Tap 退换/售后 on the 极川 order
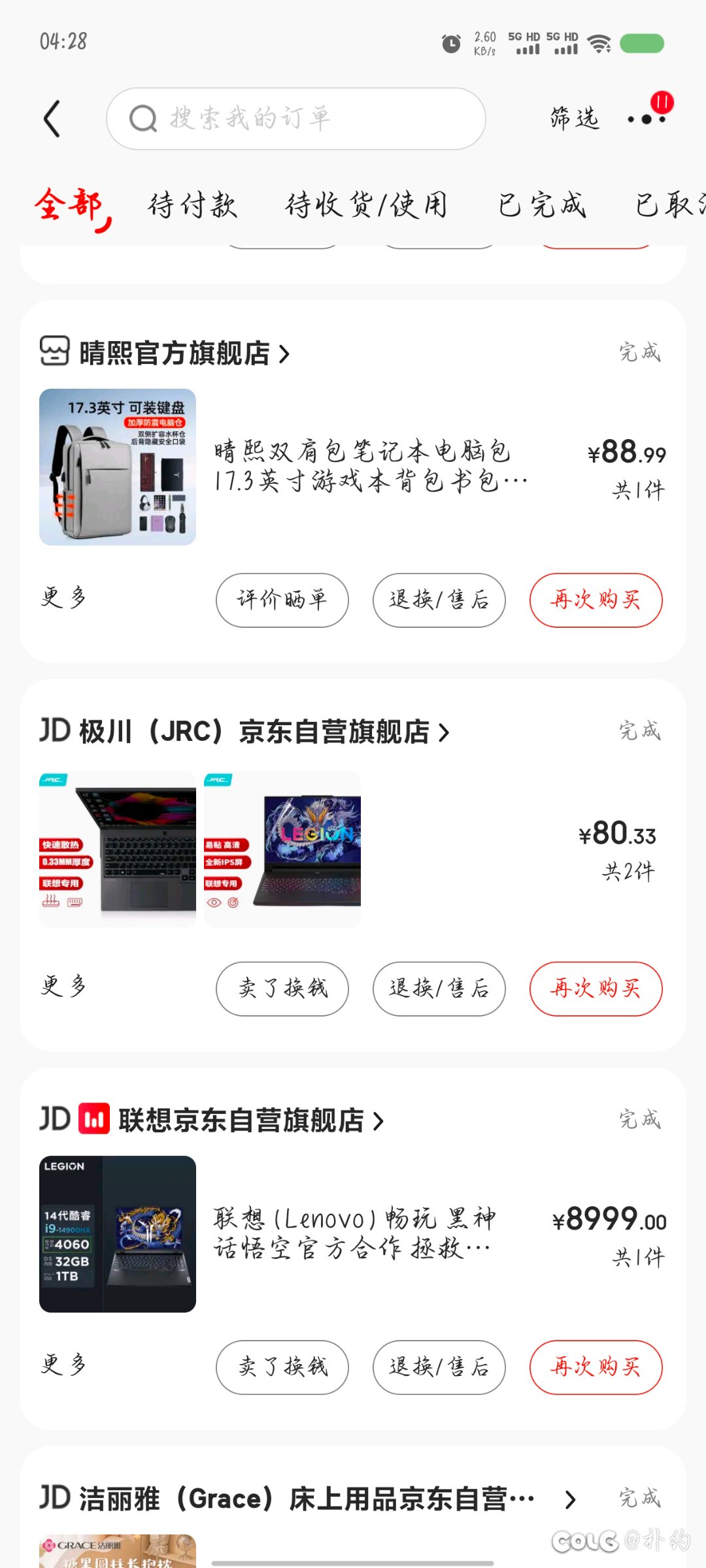This screenshot has width=706, height=1568. (x=439, y=988)
